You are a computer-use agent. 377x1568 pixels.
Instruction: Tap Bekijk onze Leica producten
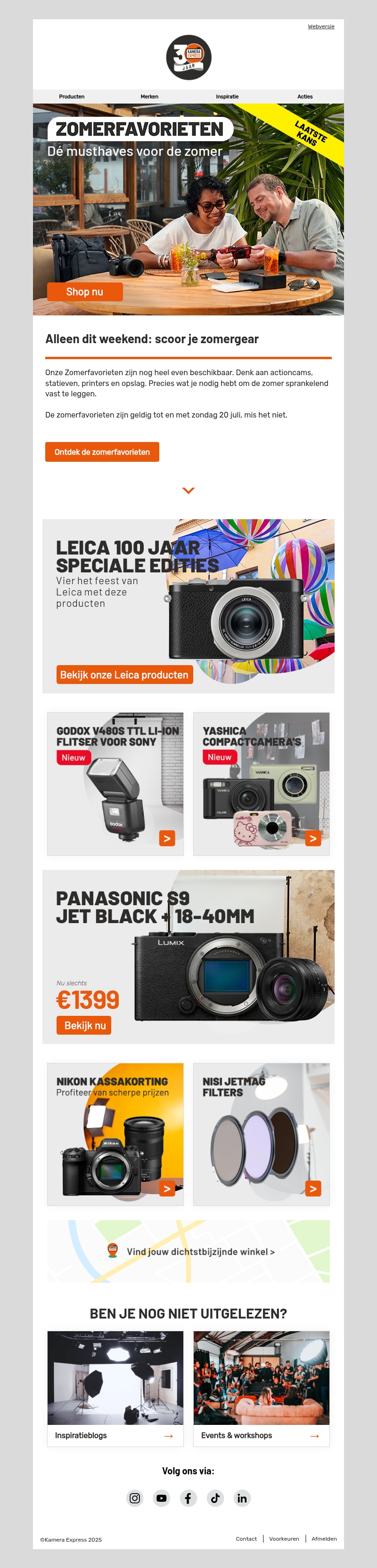(124, 675)
